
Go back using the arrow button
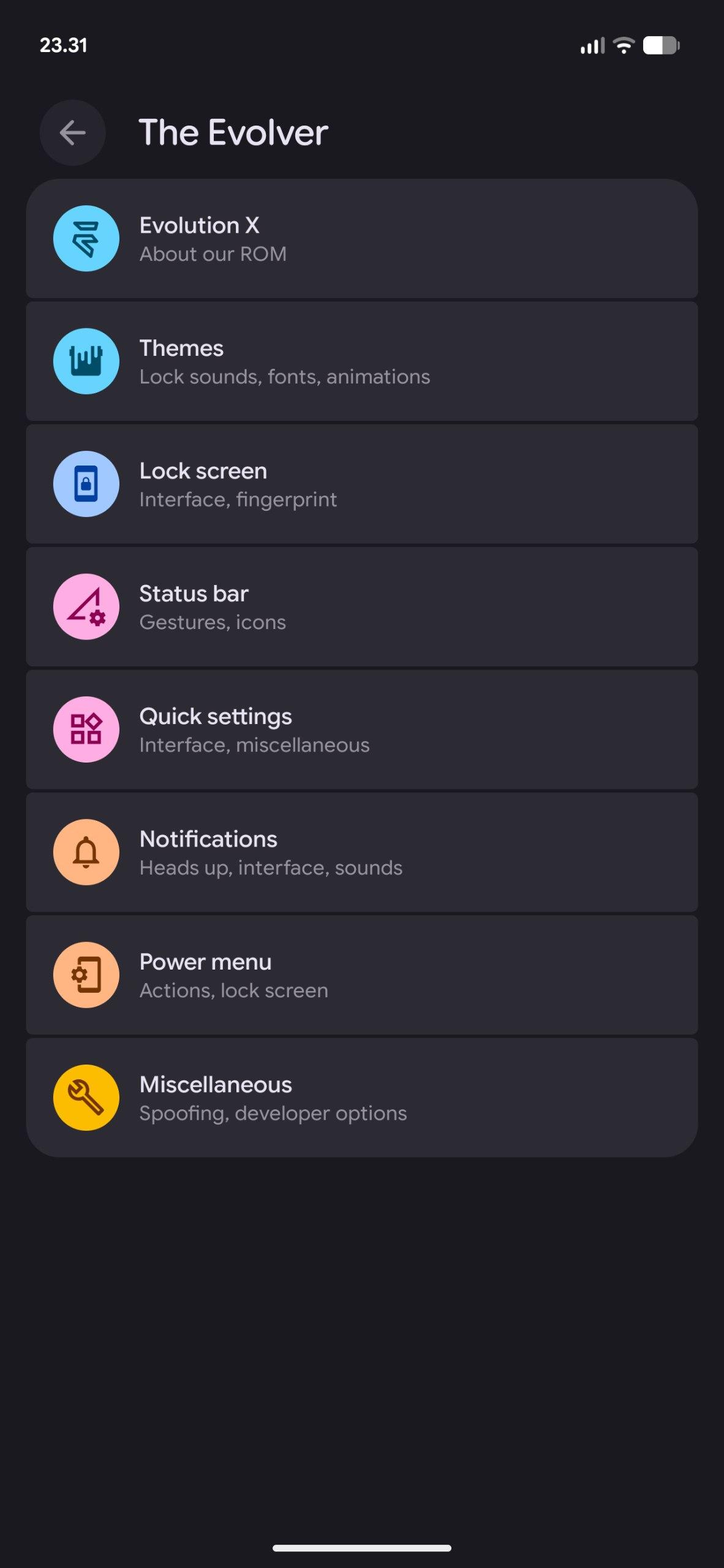coord(72,133)
